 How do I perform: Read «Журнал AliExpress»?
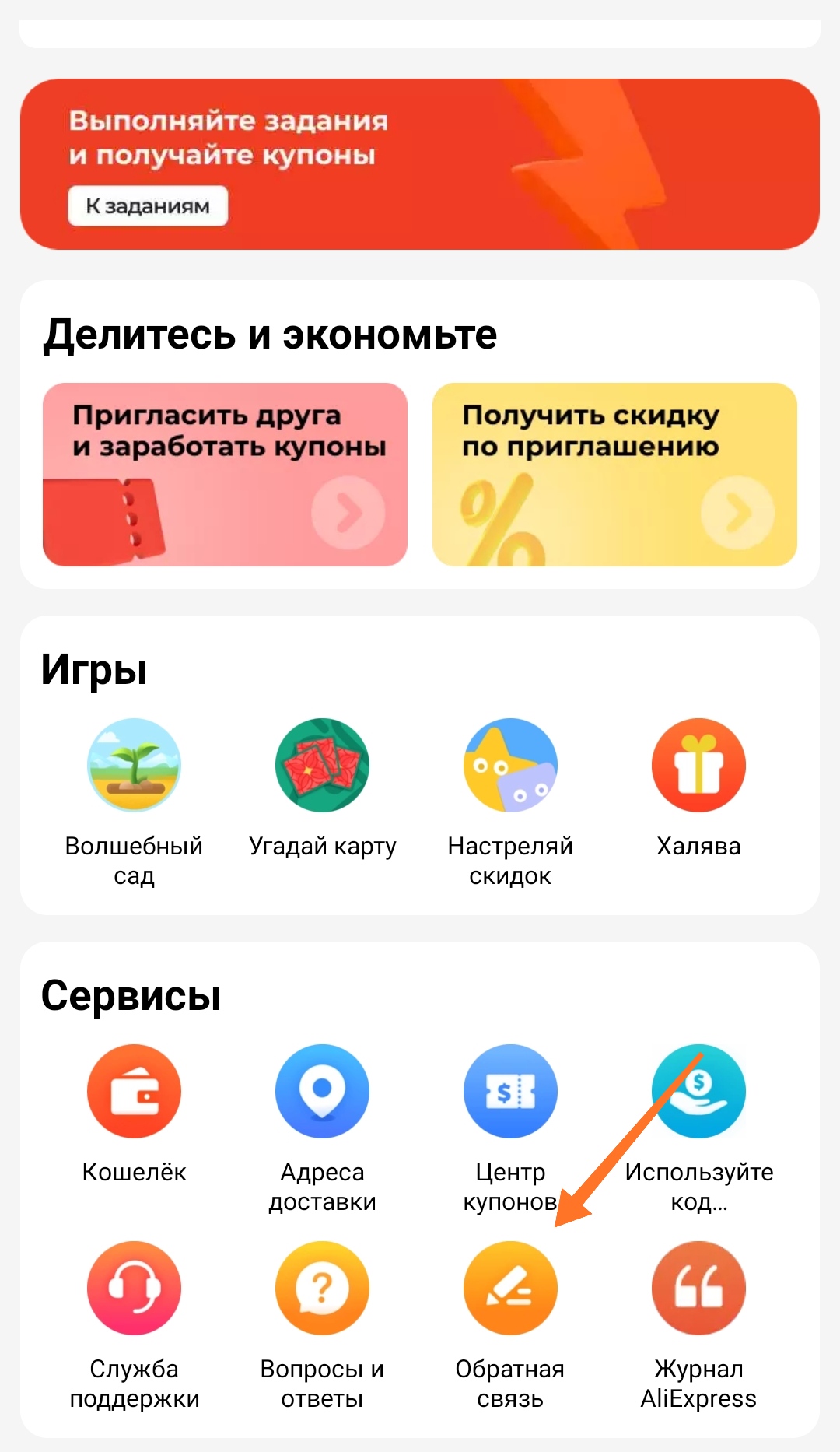698,1289
